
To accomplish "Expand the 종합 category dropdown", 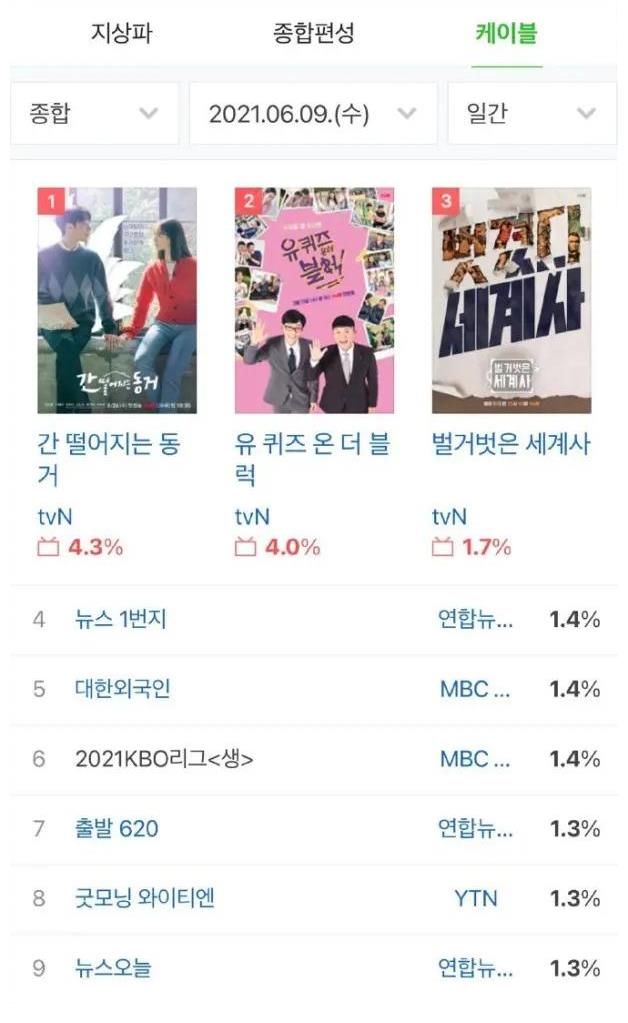I will [x=94, y=113].
